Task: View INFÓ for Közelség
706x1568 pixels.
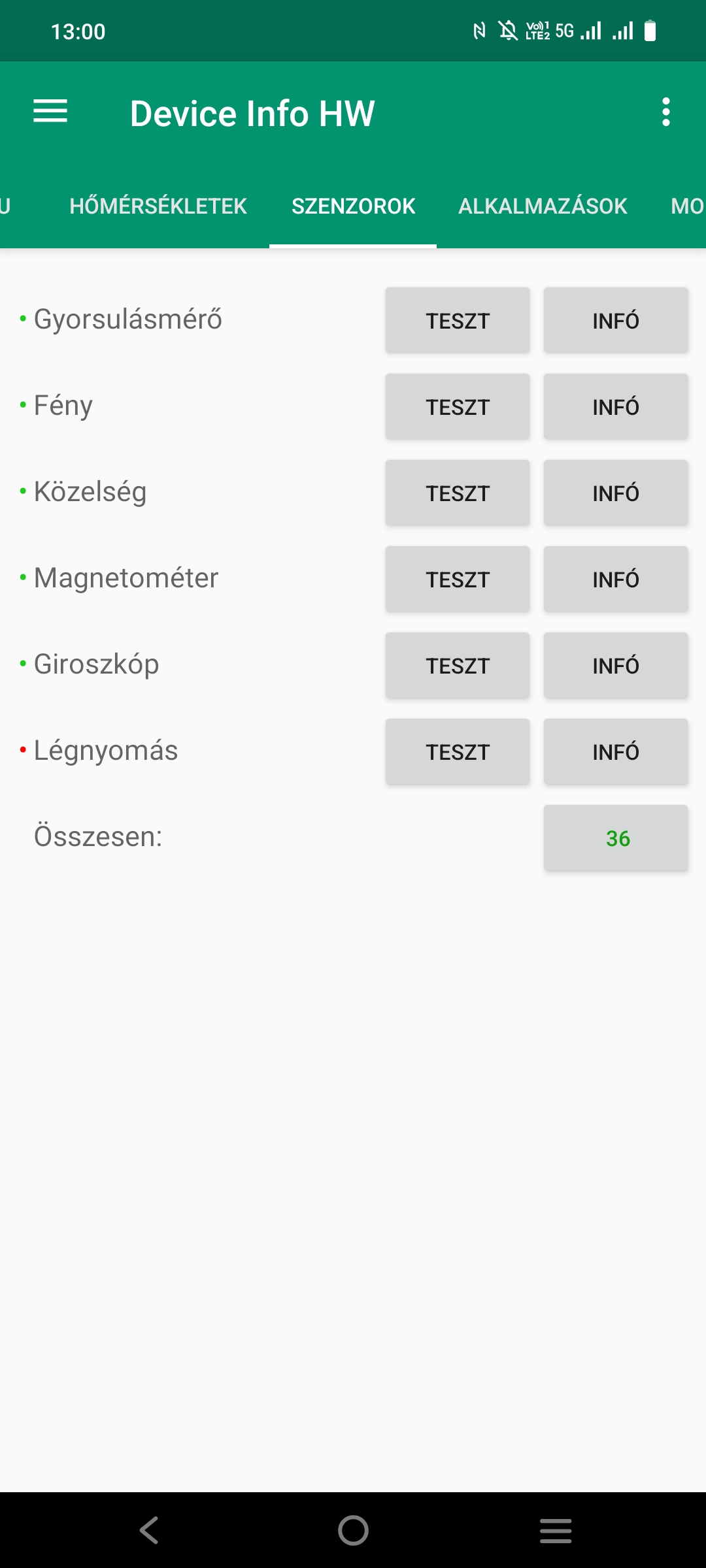Action: (616, 493)
